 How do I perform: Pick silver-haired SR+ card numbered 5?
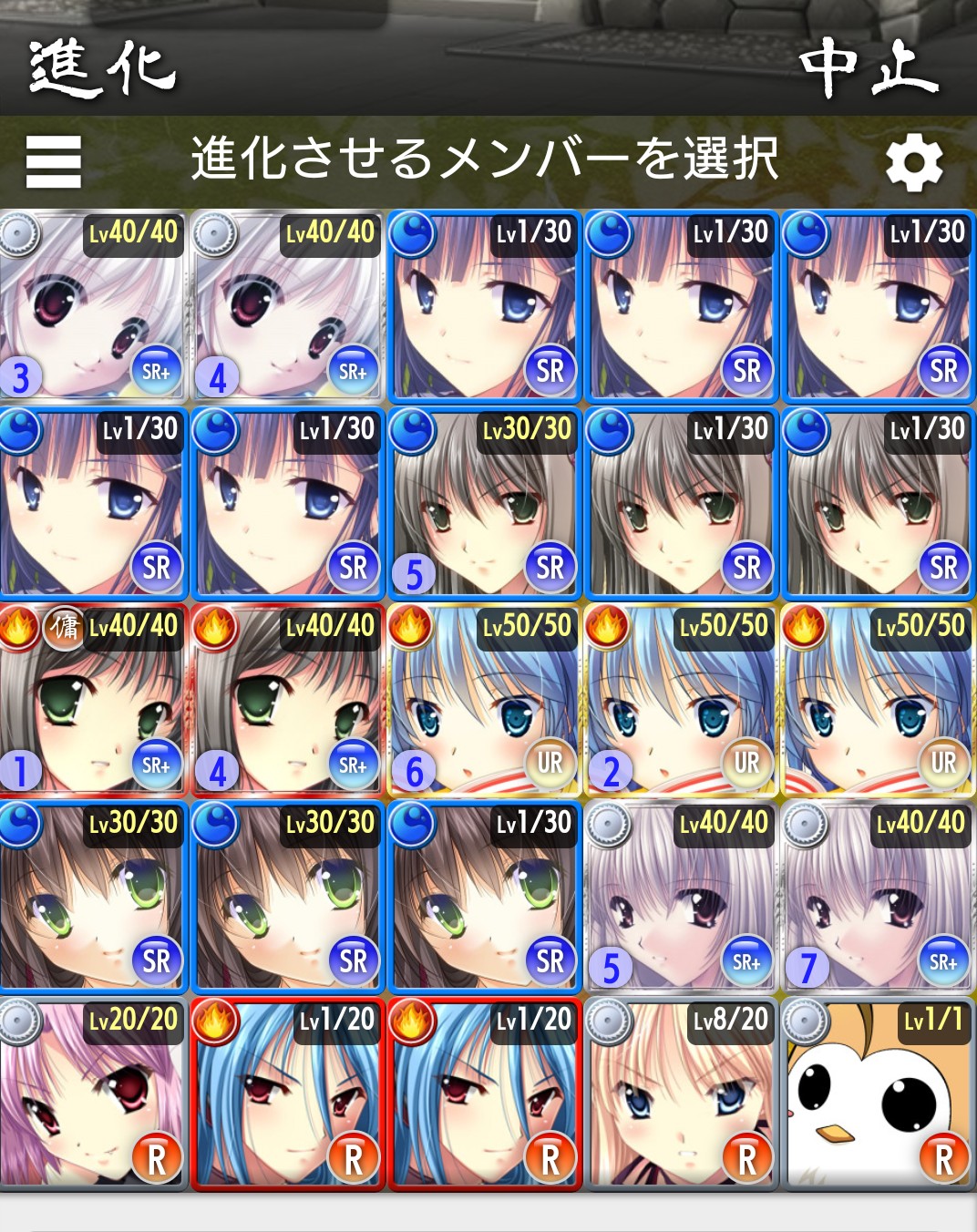point(682,898)
